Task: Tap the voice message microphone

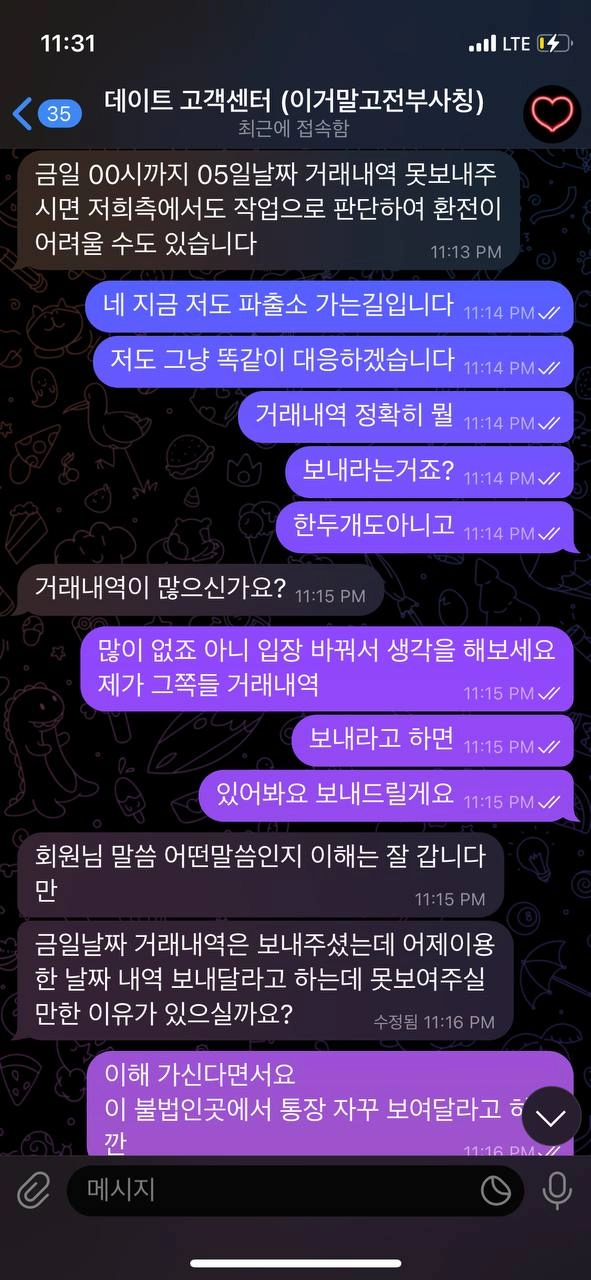Action: point(556,1190)
